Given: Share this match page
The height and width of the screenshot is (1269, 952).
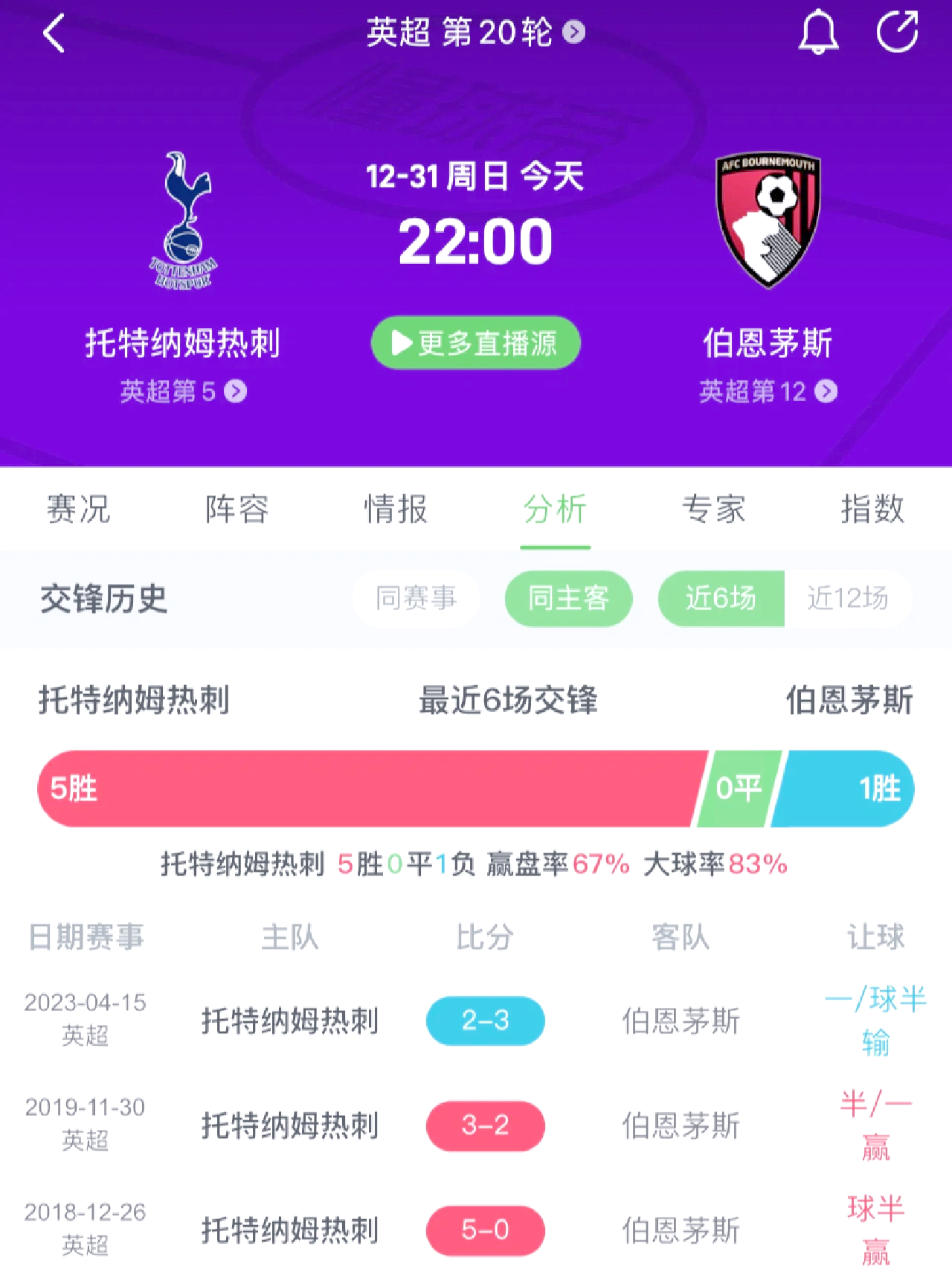Looking at the screenshot, I should pyautogui.click(x=897, y=33).
